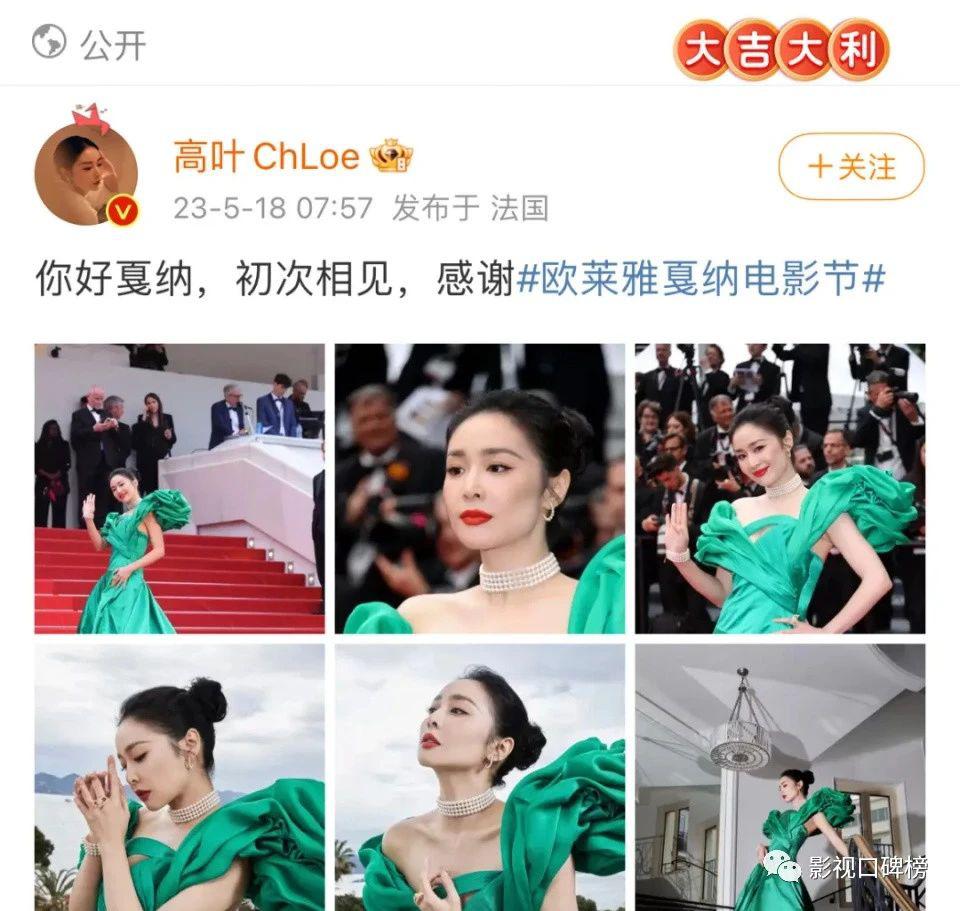This screenshot has height=911, width=960.
Task: Open the photo posing before photographers
Action: click(780, 489)
